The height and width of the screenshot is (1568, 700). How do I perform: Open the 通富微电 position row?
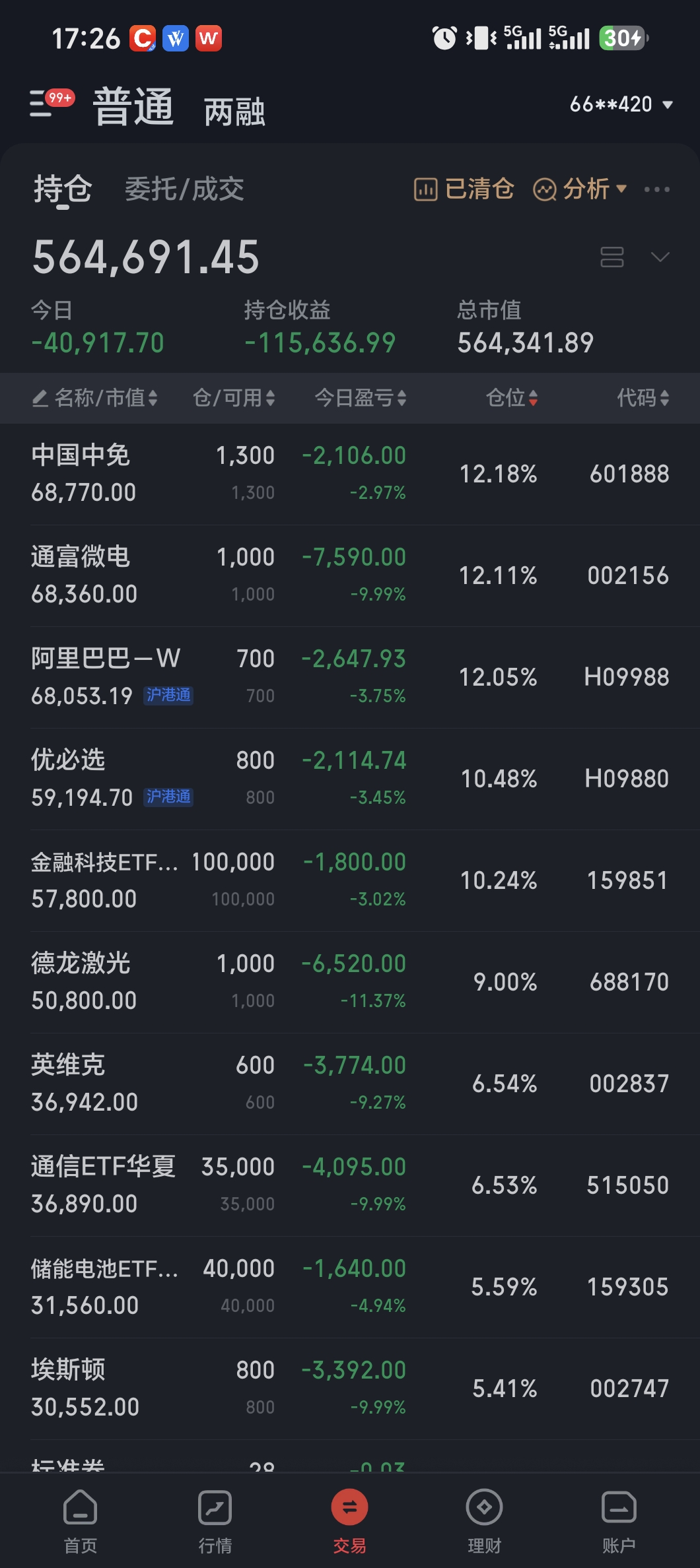point(350,575)
